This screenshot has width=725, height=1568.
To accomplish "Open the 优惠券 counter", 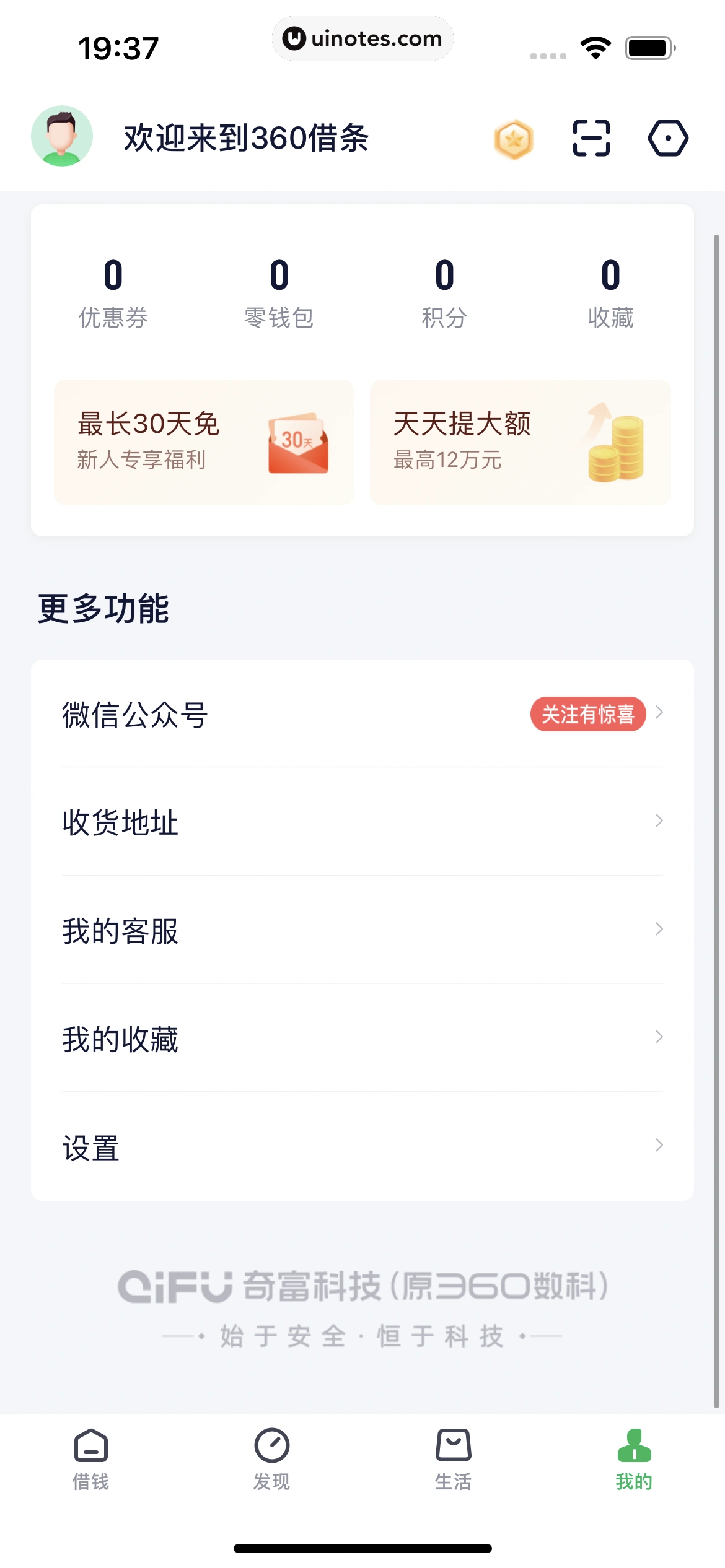I will click(112, 291).
